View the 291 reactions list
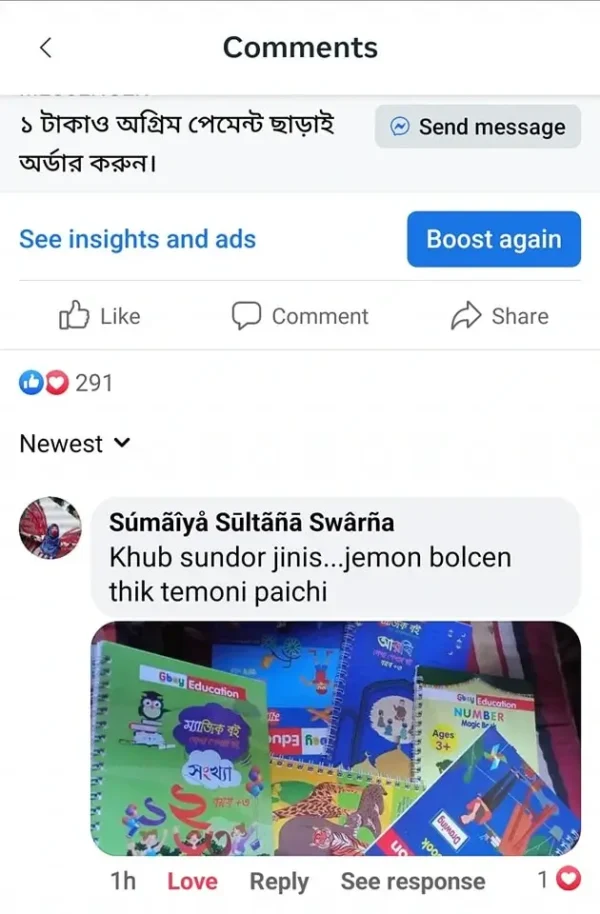This screenshot has width=600, height=914. (x=66, y=383)
